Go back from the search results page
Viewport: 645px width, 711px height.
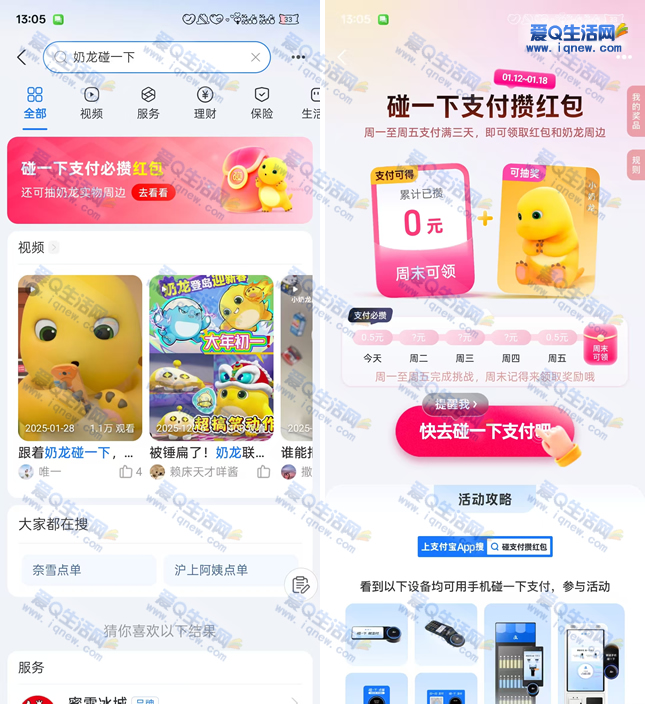(21, 58)
